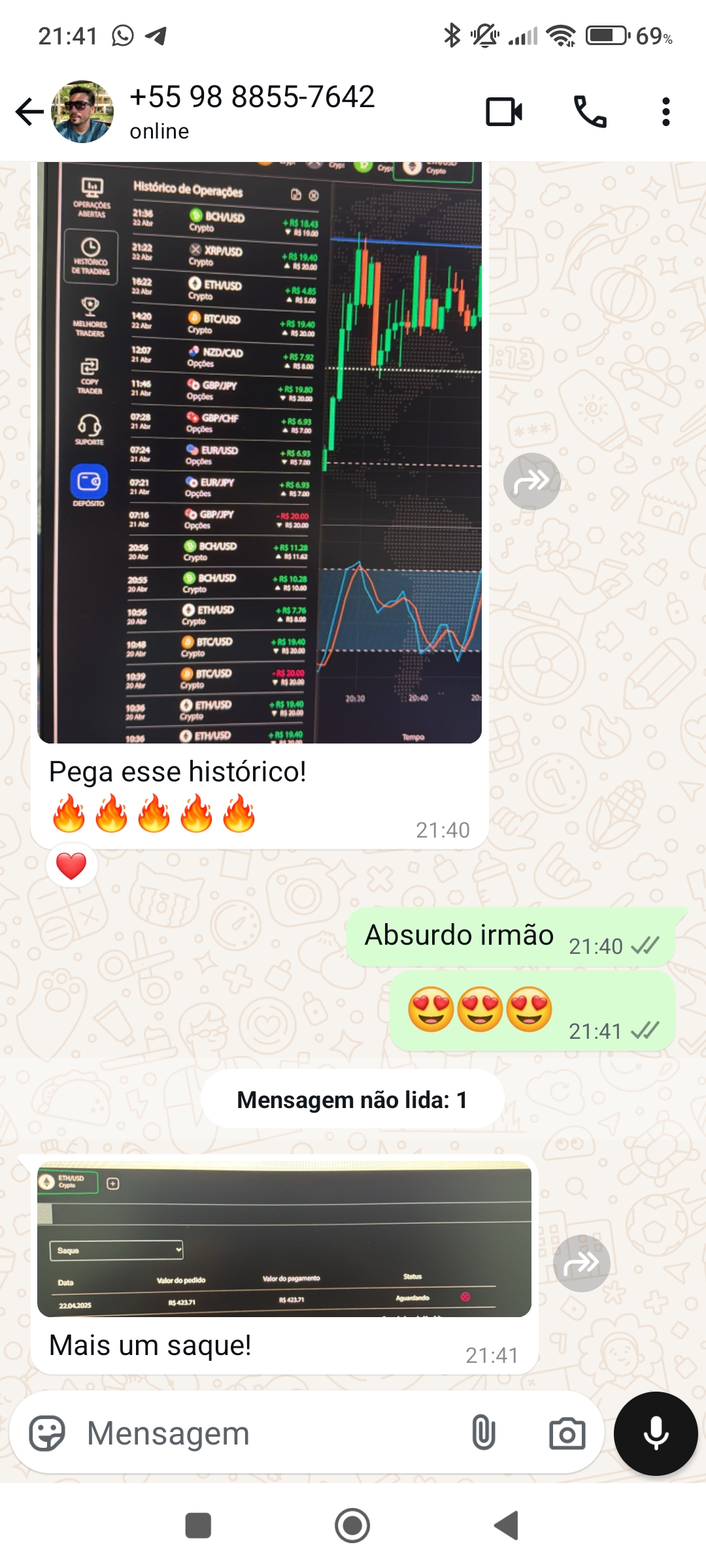Open the chat overflow menu
The image size is (706, 1568).
tap(665, 111)
